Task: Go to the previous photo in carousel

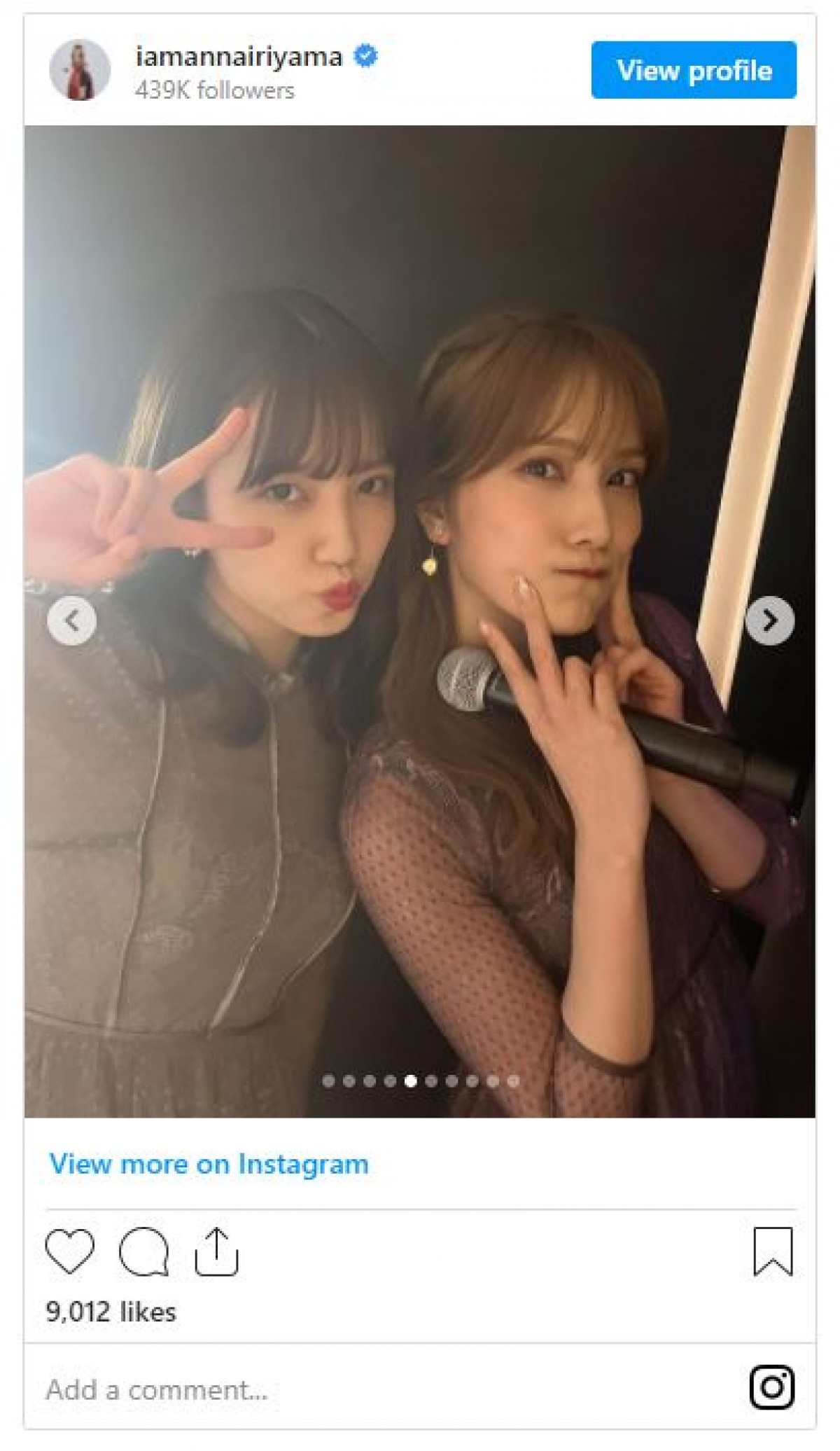Action: pos(71,620)
